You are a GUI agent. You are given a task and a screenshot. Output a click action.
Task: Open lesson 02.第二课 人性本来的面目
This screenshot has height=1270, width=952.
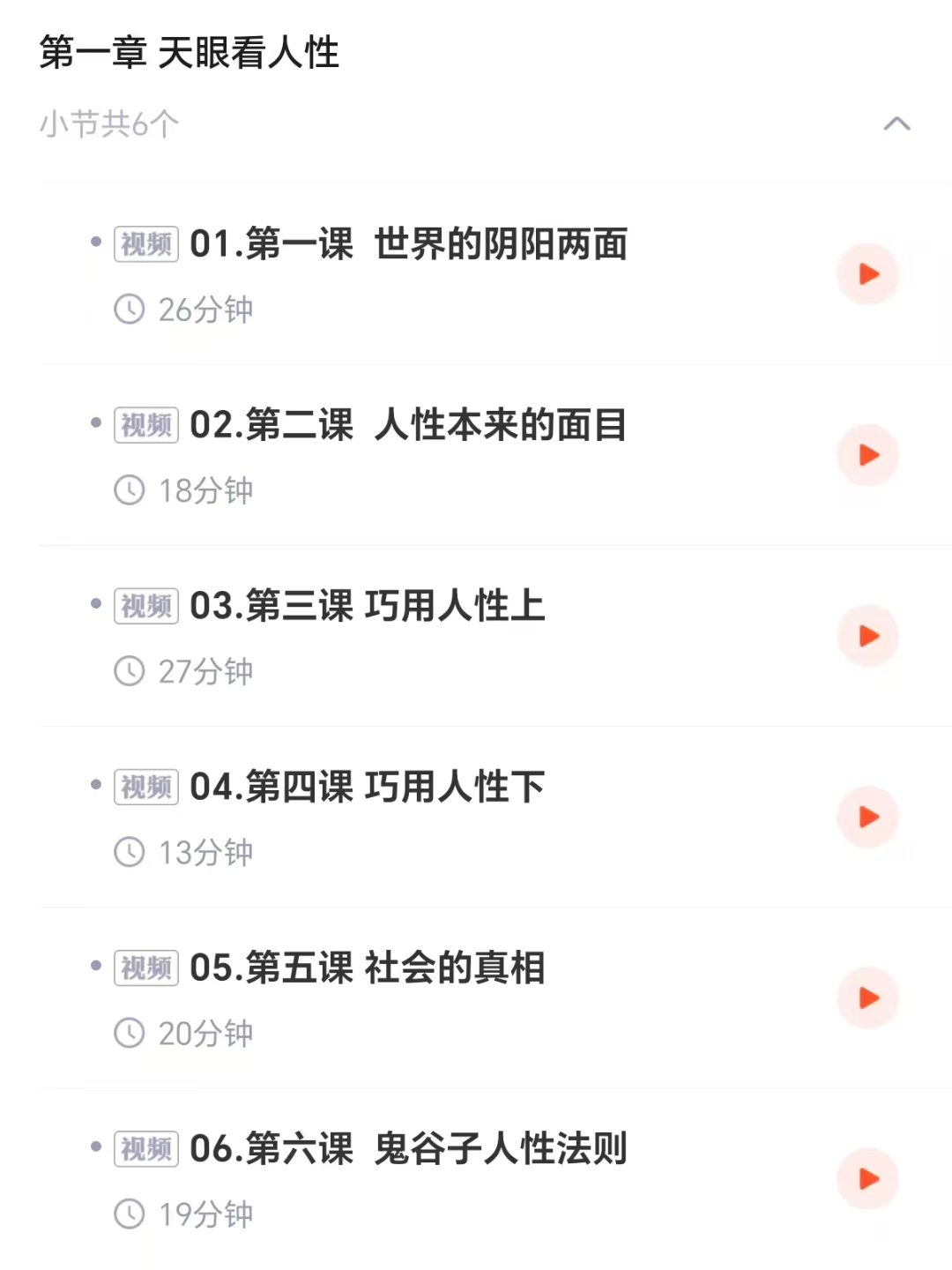[x=408, y=425]
